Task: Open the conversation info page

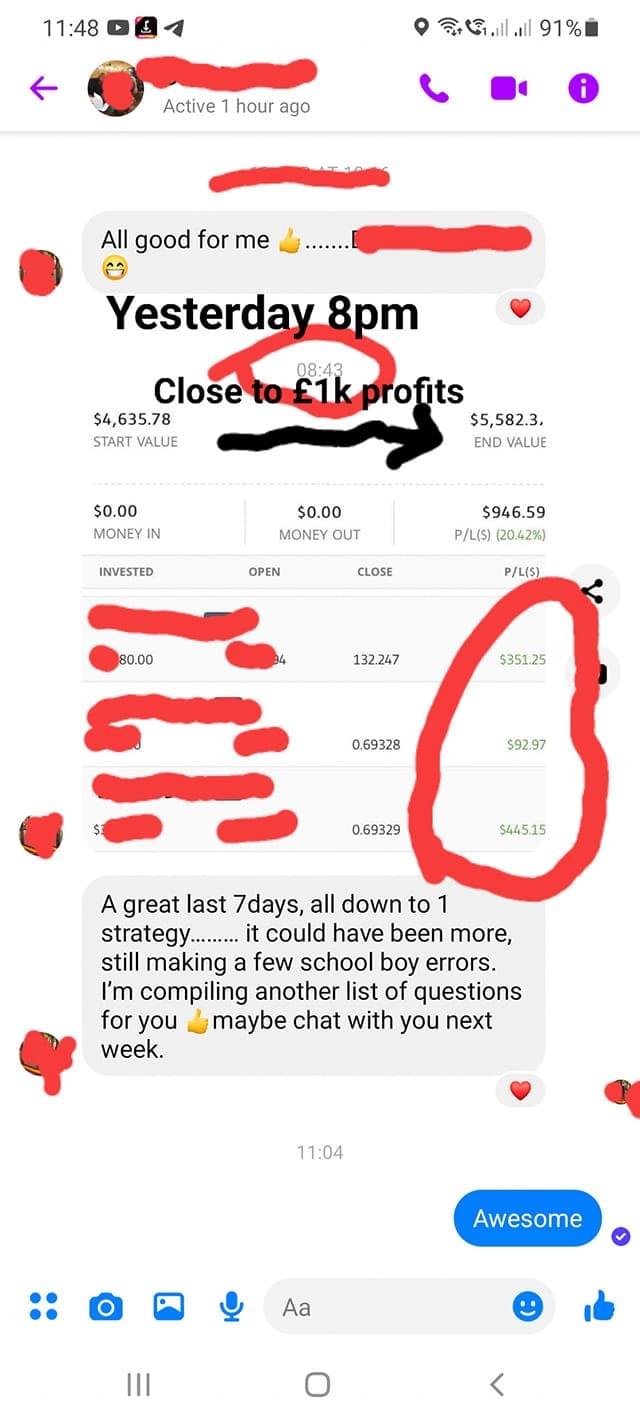Action: [583, 89]
